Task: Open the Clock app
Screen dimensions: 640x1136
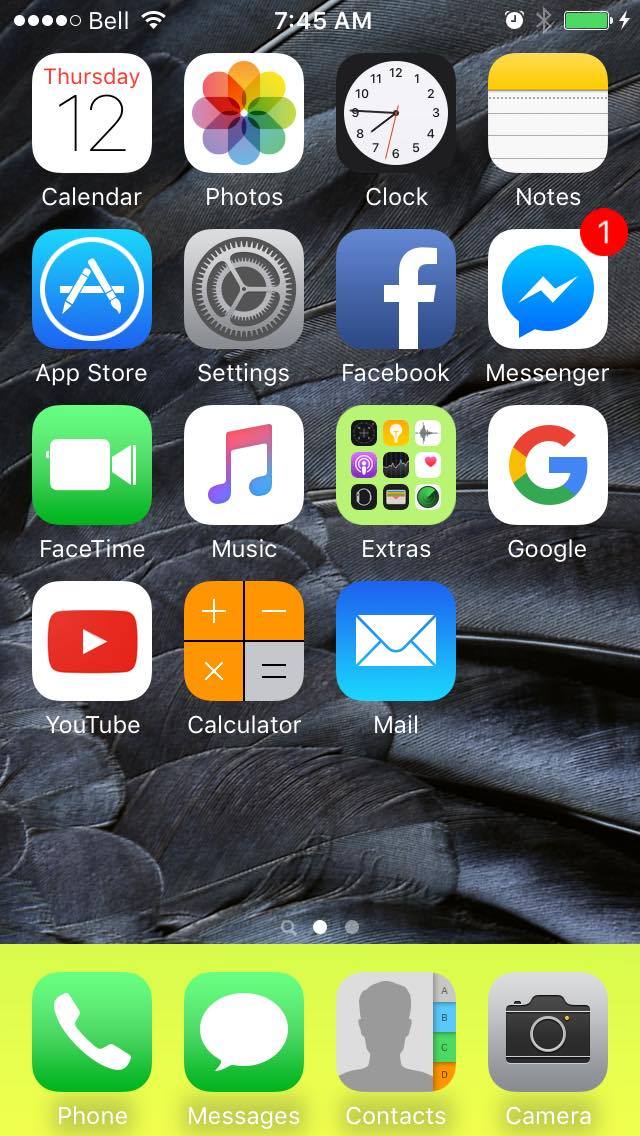Action: click(x=396, y=114)
